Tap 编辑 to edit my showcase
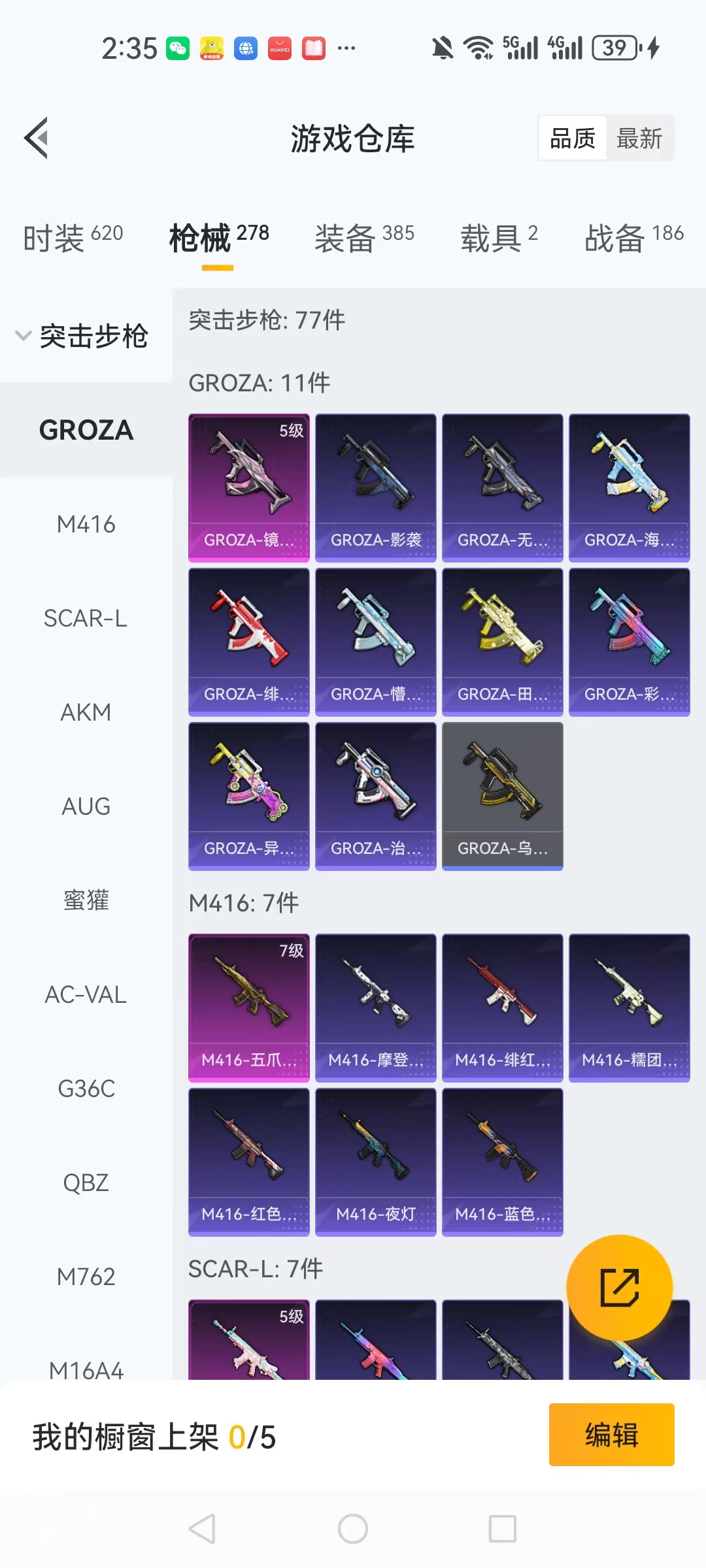706x1568 pixels. coord(611,1435)
